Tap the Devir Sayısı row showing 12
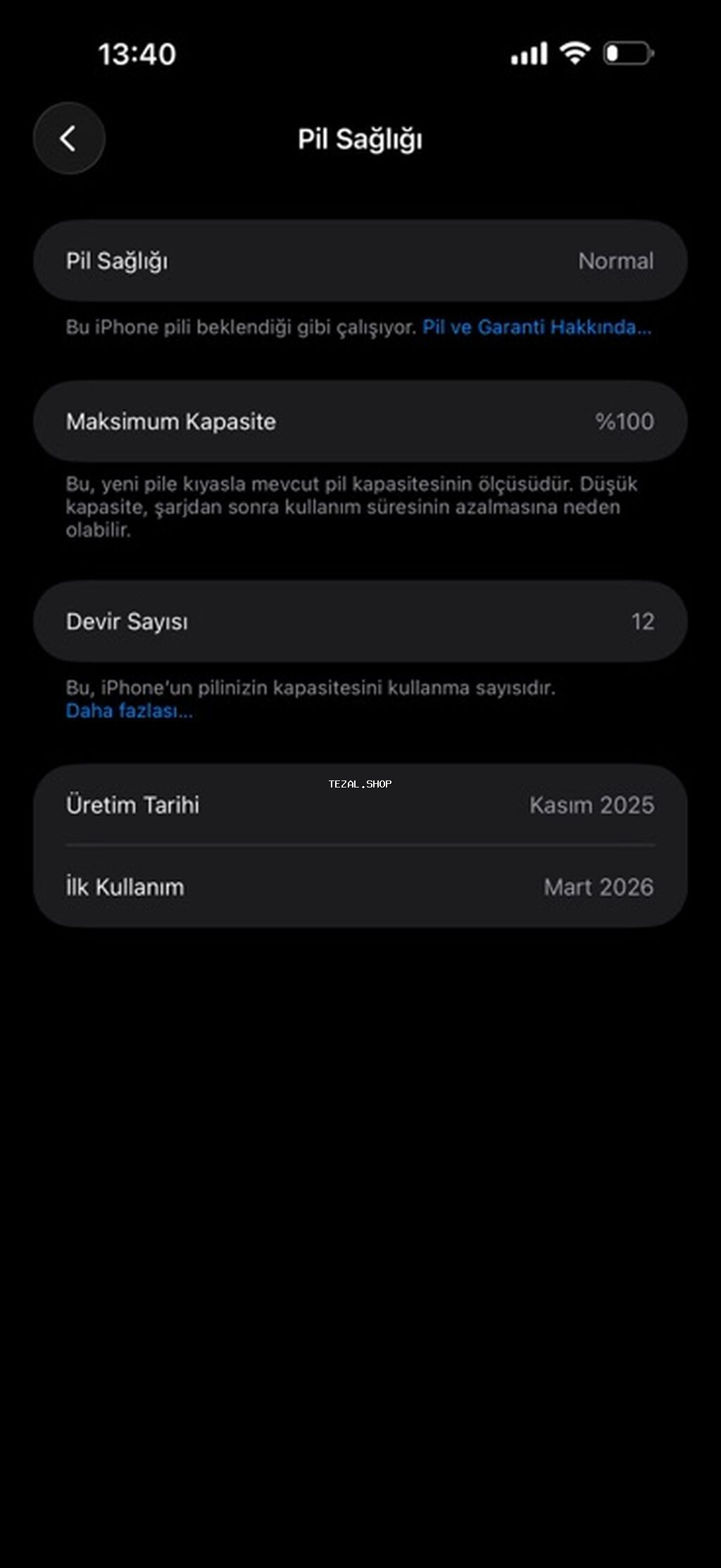 tap(360, 621)
